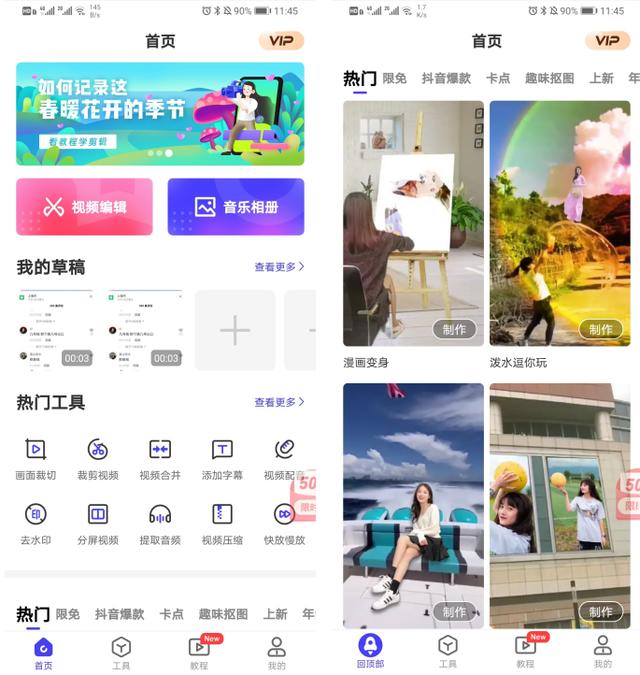Open the 泼水逗你玩 template card
The image size is (640, 675).
pyautogui.click(x=560, y=223)
